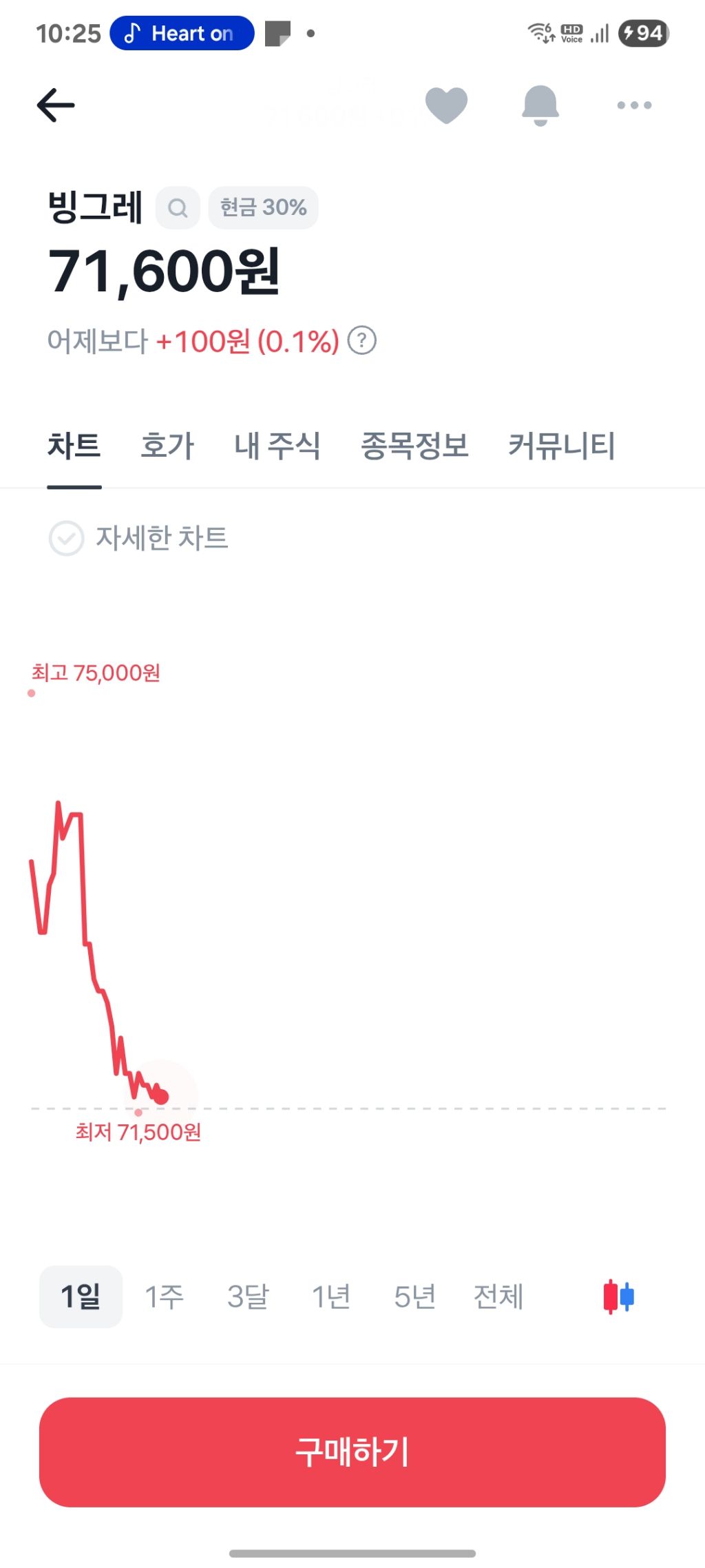Tap the search icon beside 빙그레
Image resolution: width=705 pixels, height=1568 pixels.
[x=178, y=207]
